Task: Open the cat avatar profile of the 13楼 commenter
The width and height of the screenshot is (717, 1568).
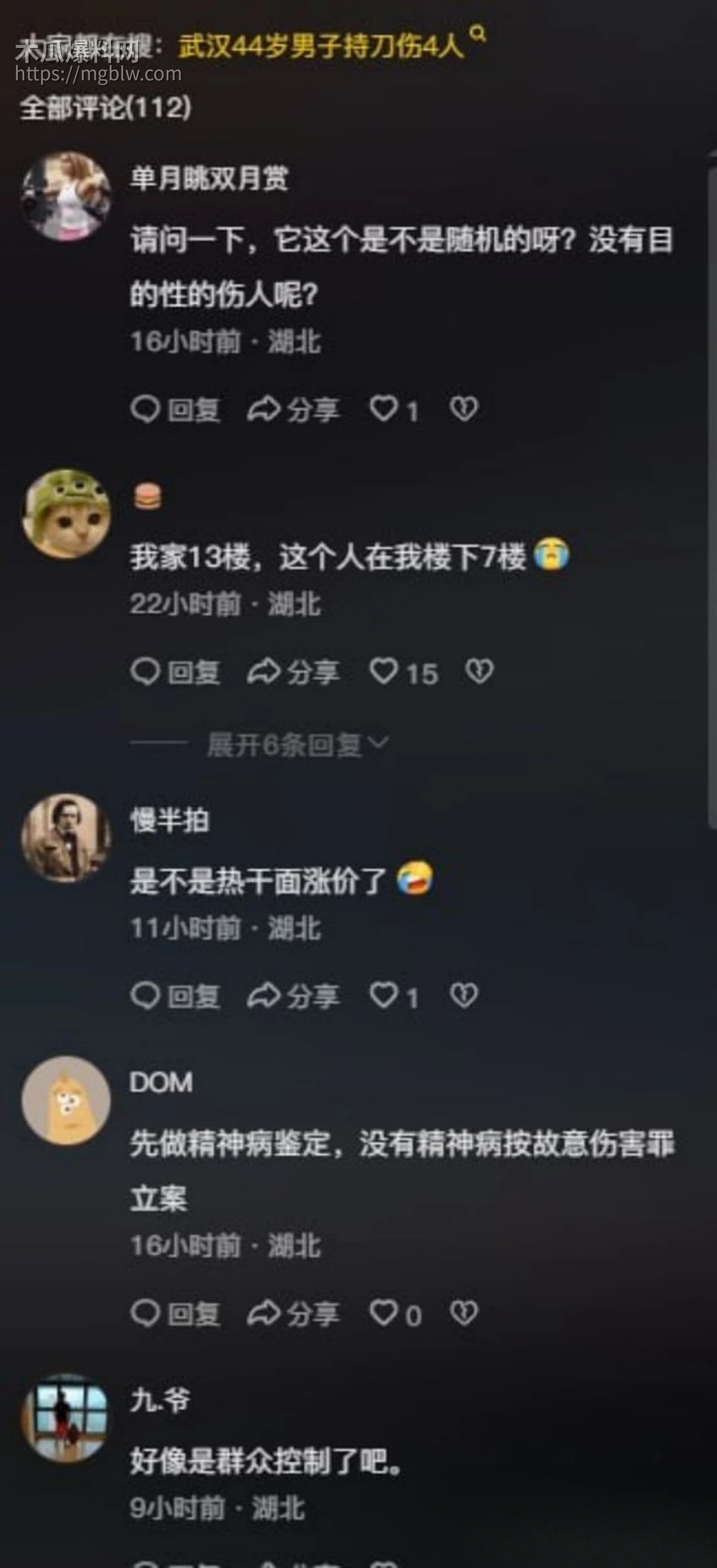Action: coord(66,513)
